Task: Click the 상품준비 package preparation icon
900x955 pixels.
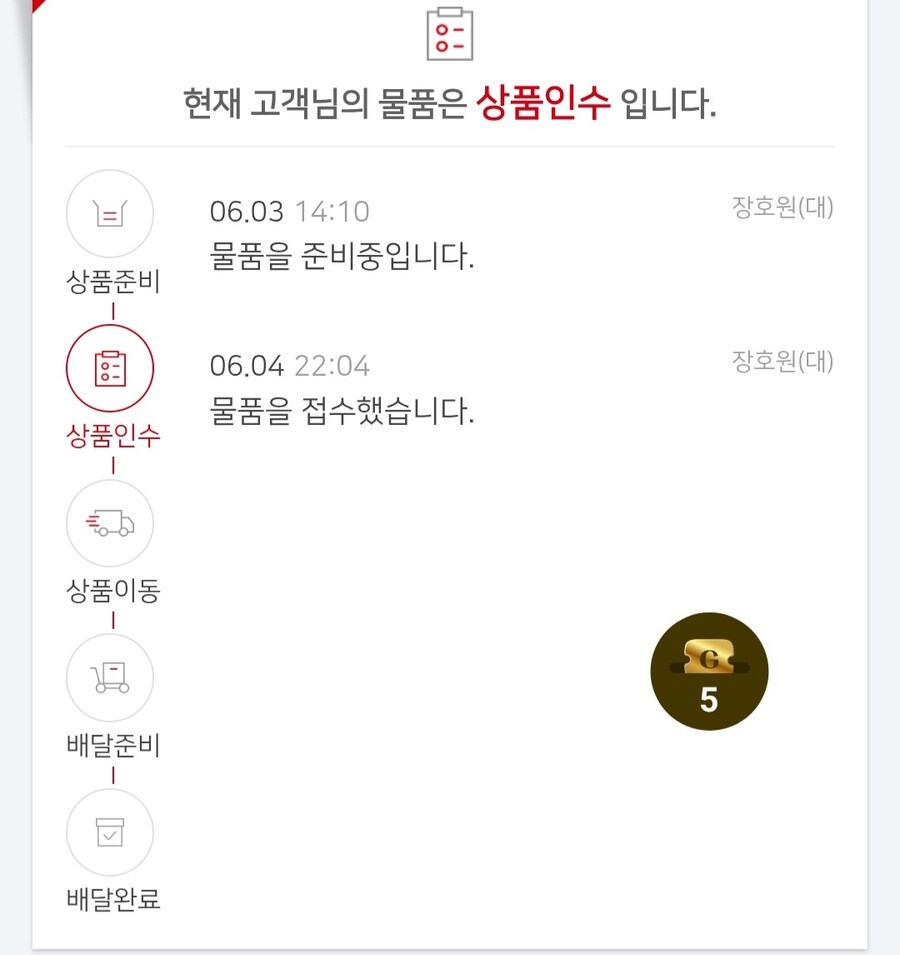Action: pyautogui.click(x=110, y=214)
